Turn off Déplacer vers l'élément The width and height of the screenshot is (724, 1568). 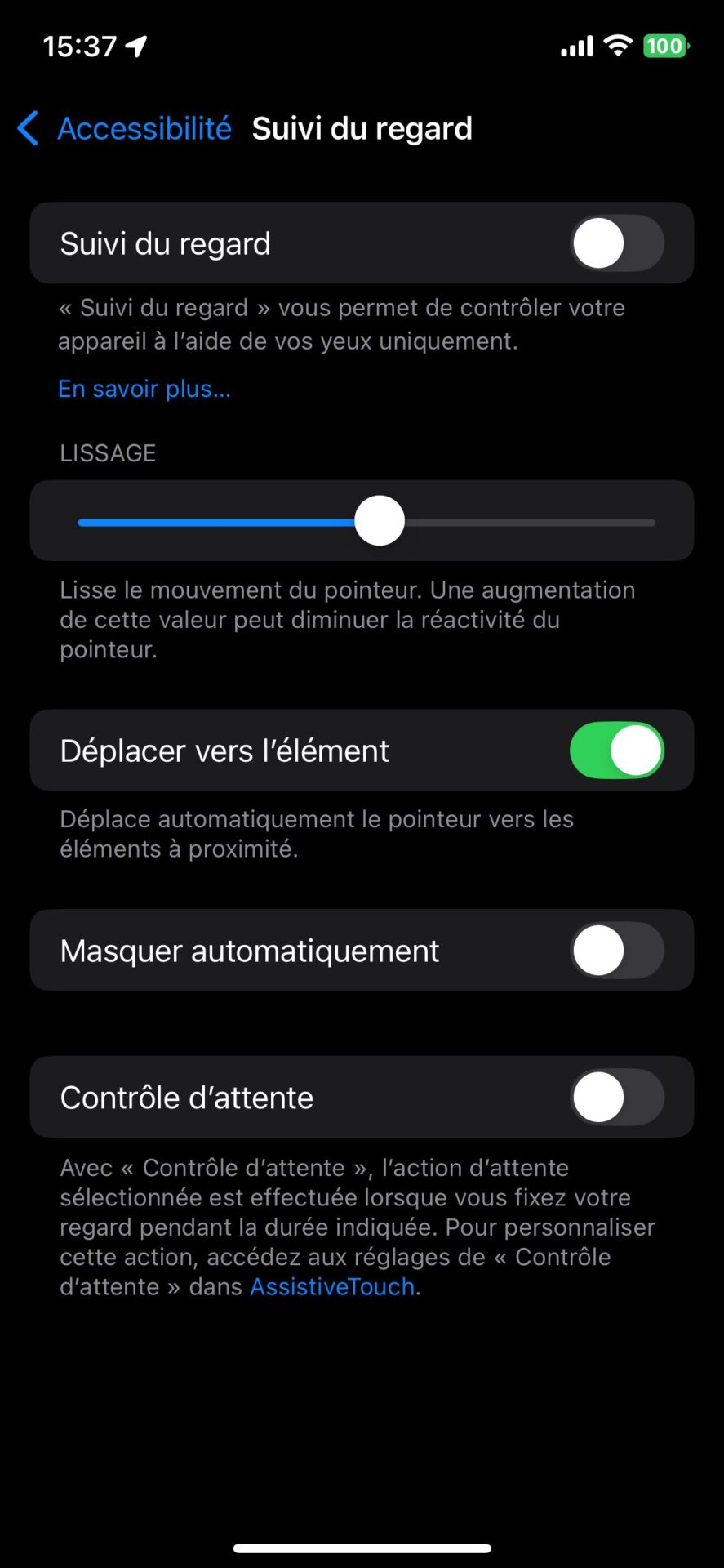(616, 751)
